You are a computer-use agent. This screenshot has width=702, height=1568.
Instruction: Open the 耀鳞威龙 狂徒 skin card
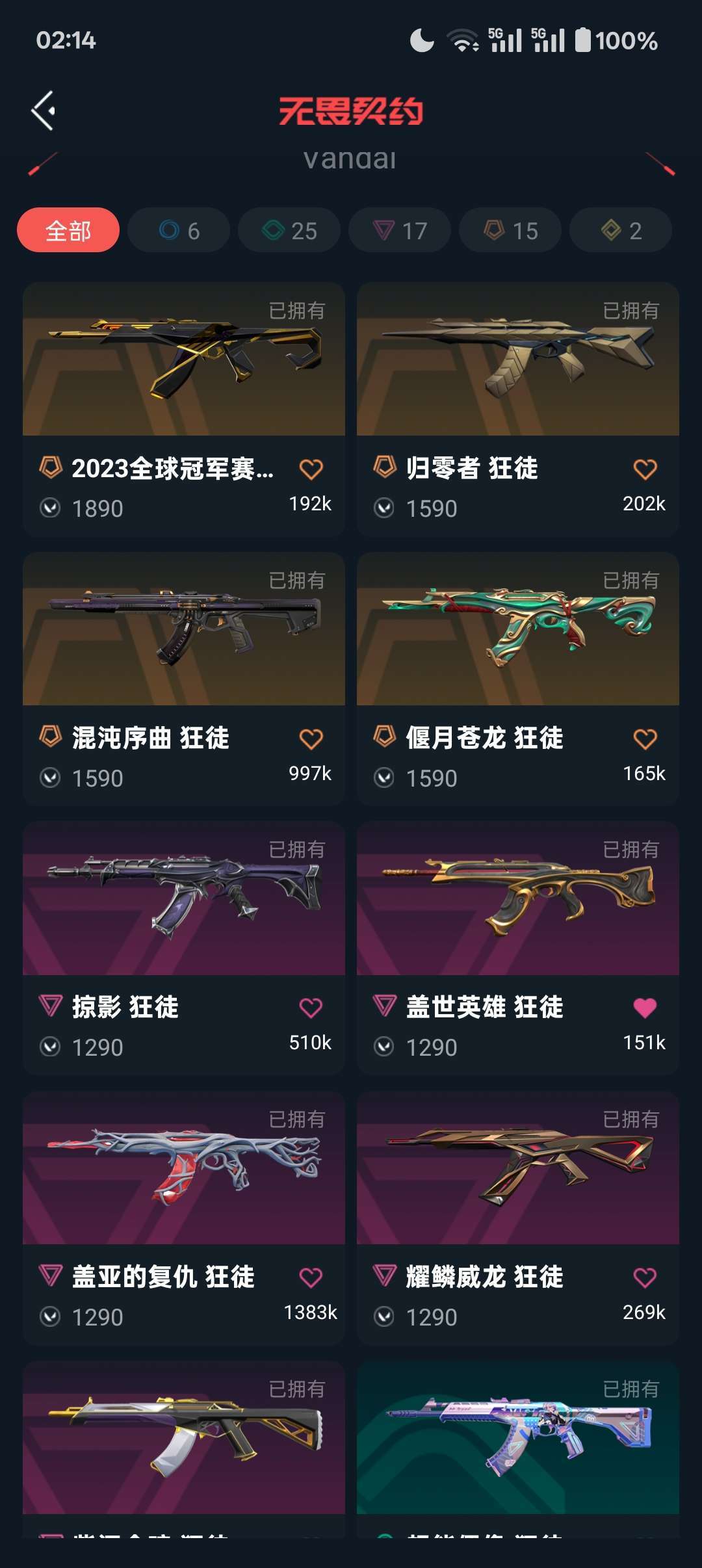point(518,1218)
